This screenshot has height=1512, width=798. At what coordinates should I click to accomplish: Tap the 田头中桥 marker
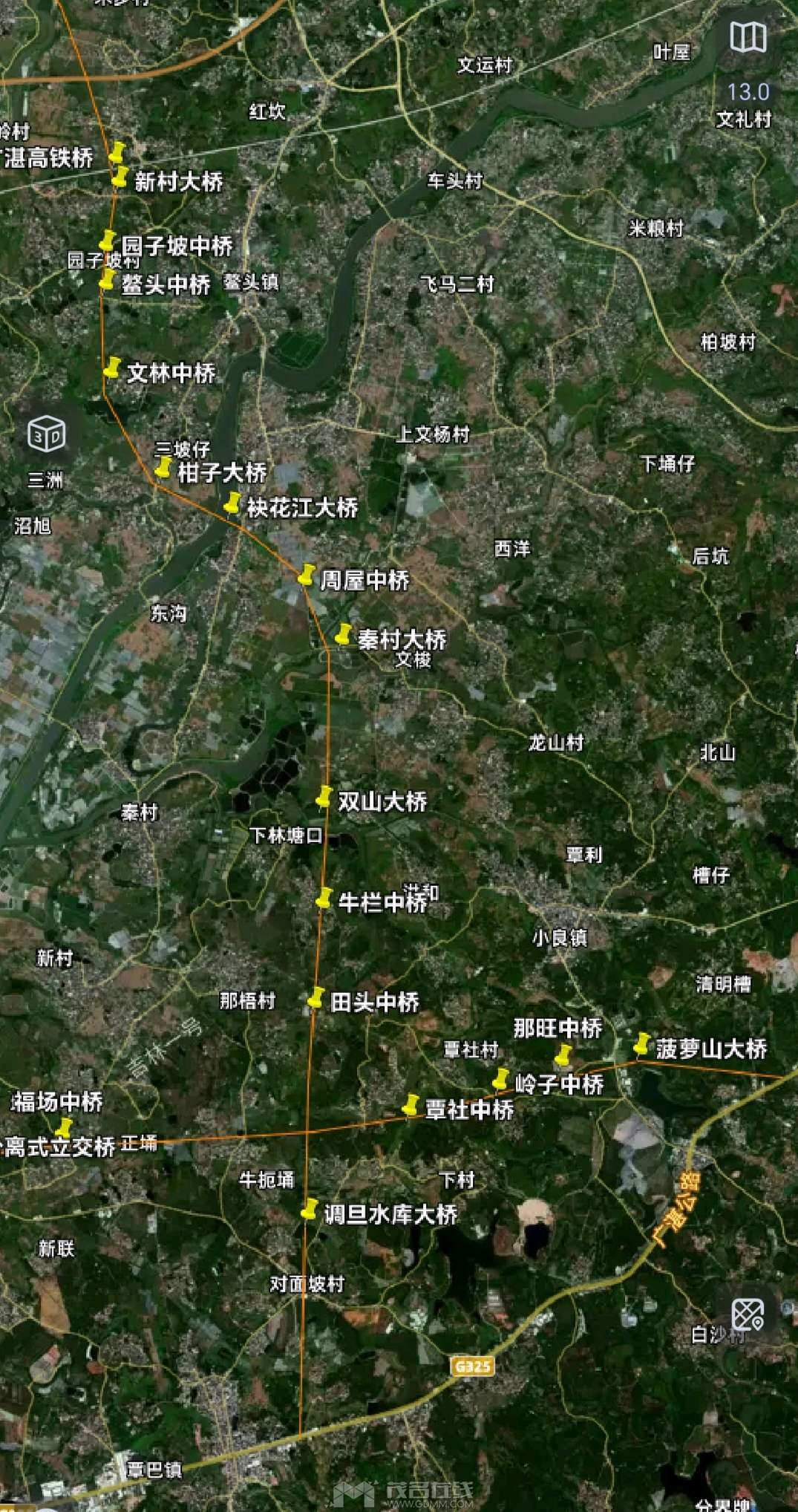click(317, 997)
